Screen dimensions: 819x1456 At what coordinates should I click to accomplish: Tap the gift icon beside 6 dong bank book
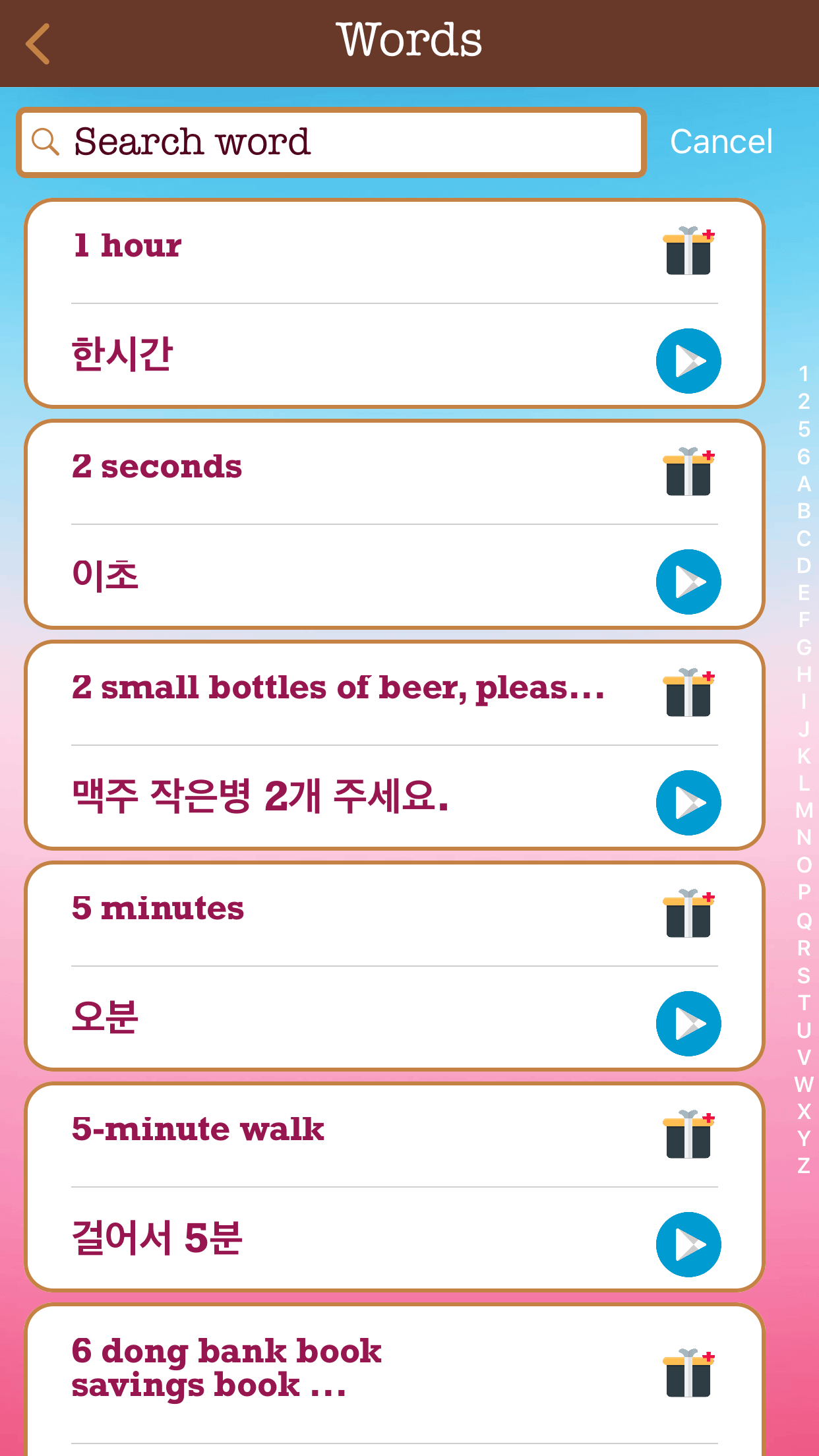coord(688,1373)
